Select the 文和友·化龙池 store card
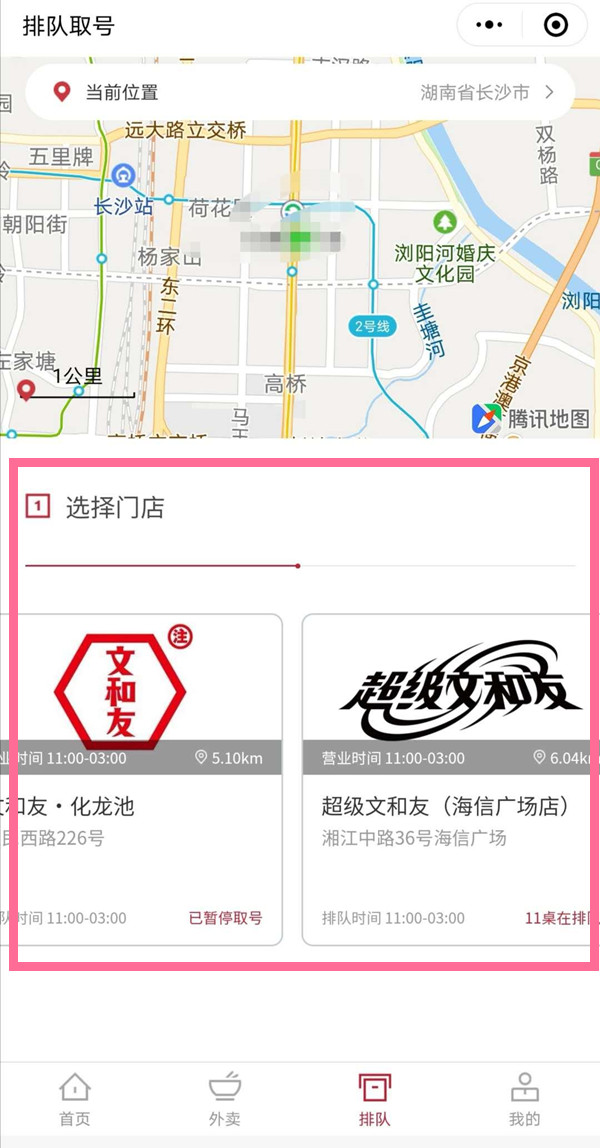 point(140,780)
